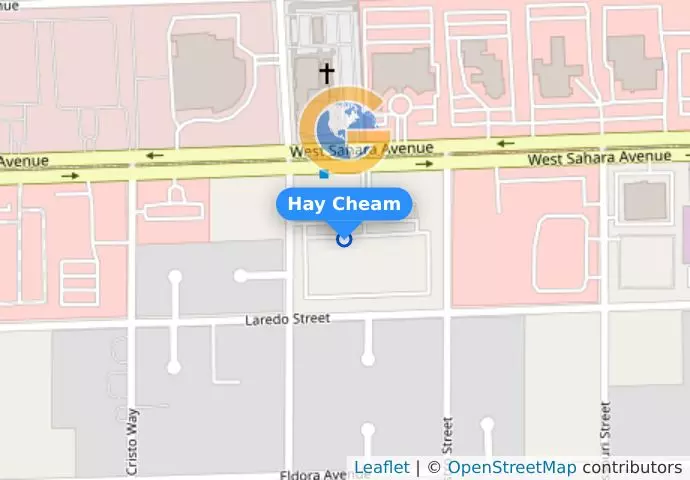Open the Leaflet attribution link
This screenshot has height=480, width=690.
[x=381, y=467]
